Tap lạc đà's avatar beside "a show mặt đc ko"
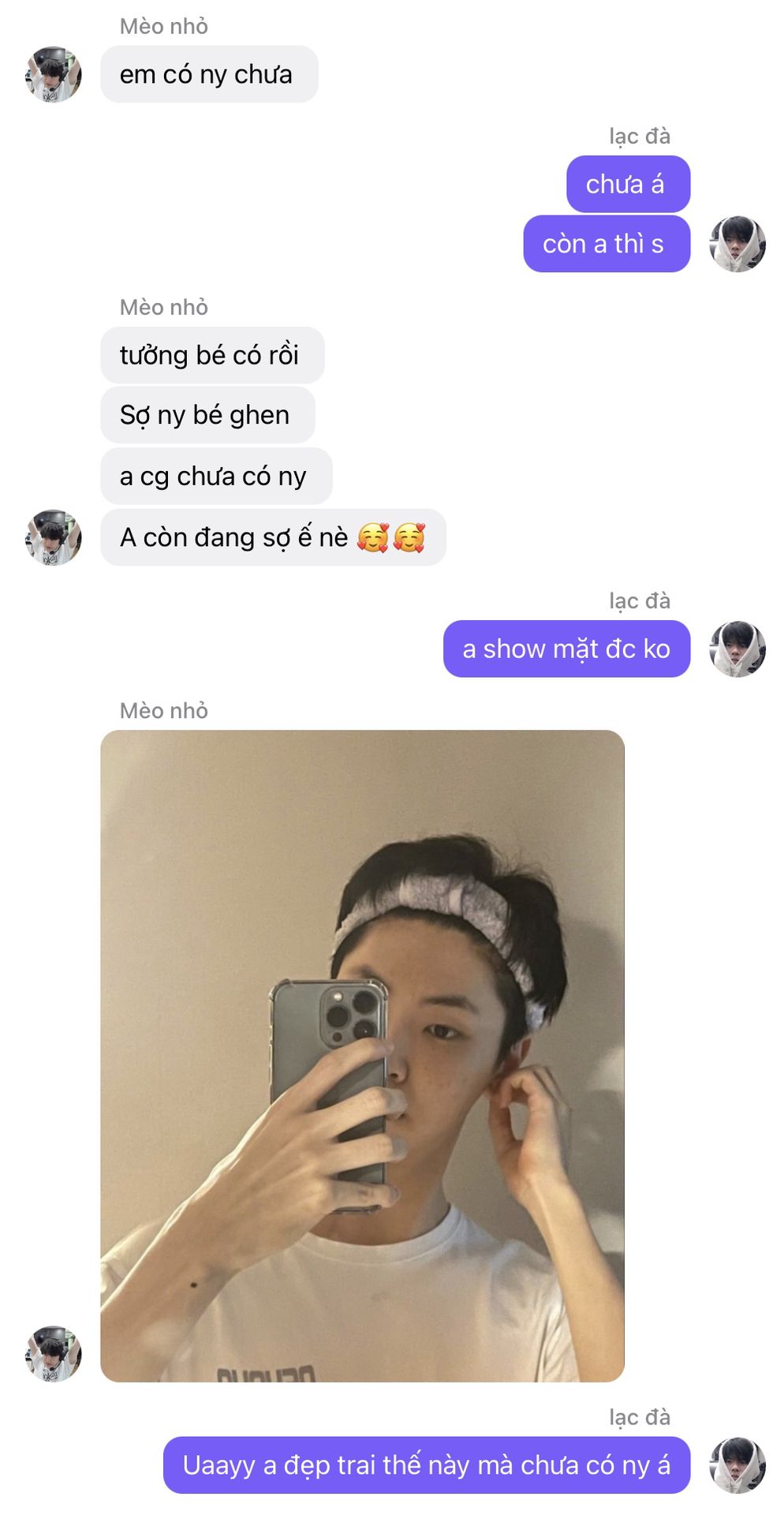784x1515 pixels. (x=737, y=649)
